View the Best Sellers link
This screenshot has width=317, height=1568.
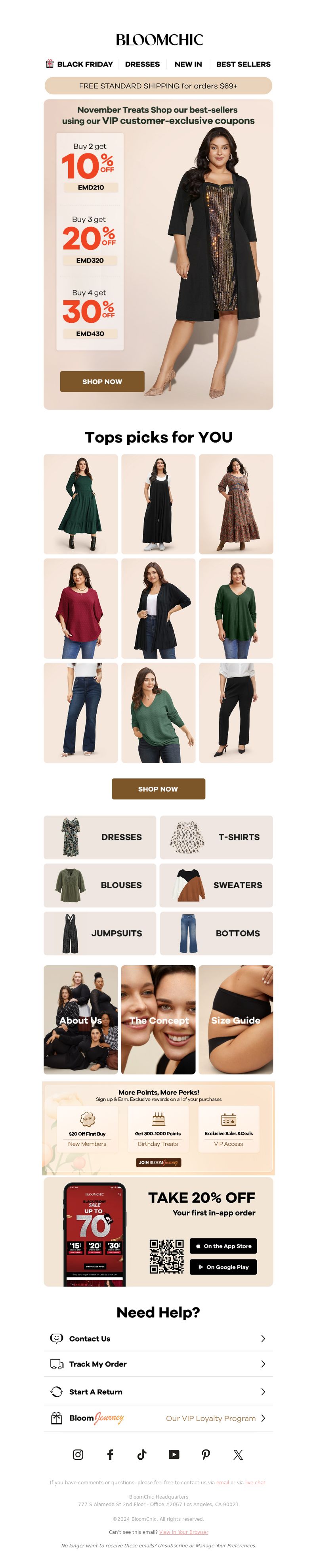point(243,64)
